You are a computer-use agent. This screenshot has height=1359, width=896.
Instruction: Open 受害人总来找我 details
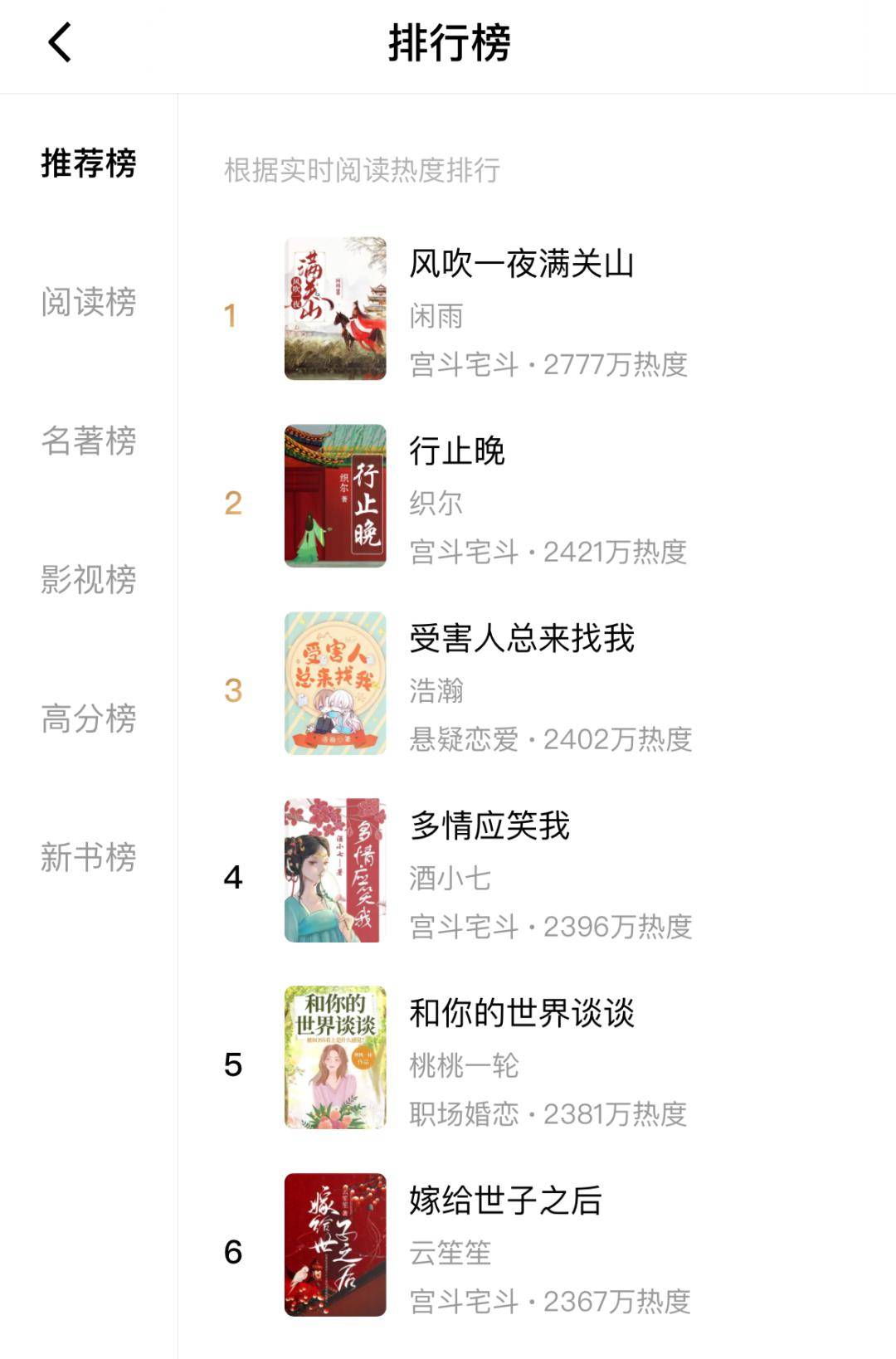[x=523, y=639]
